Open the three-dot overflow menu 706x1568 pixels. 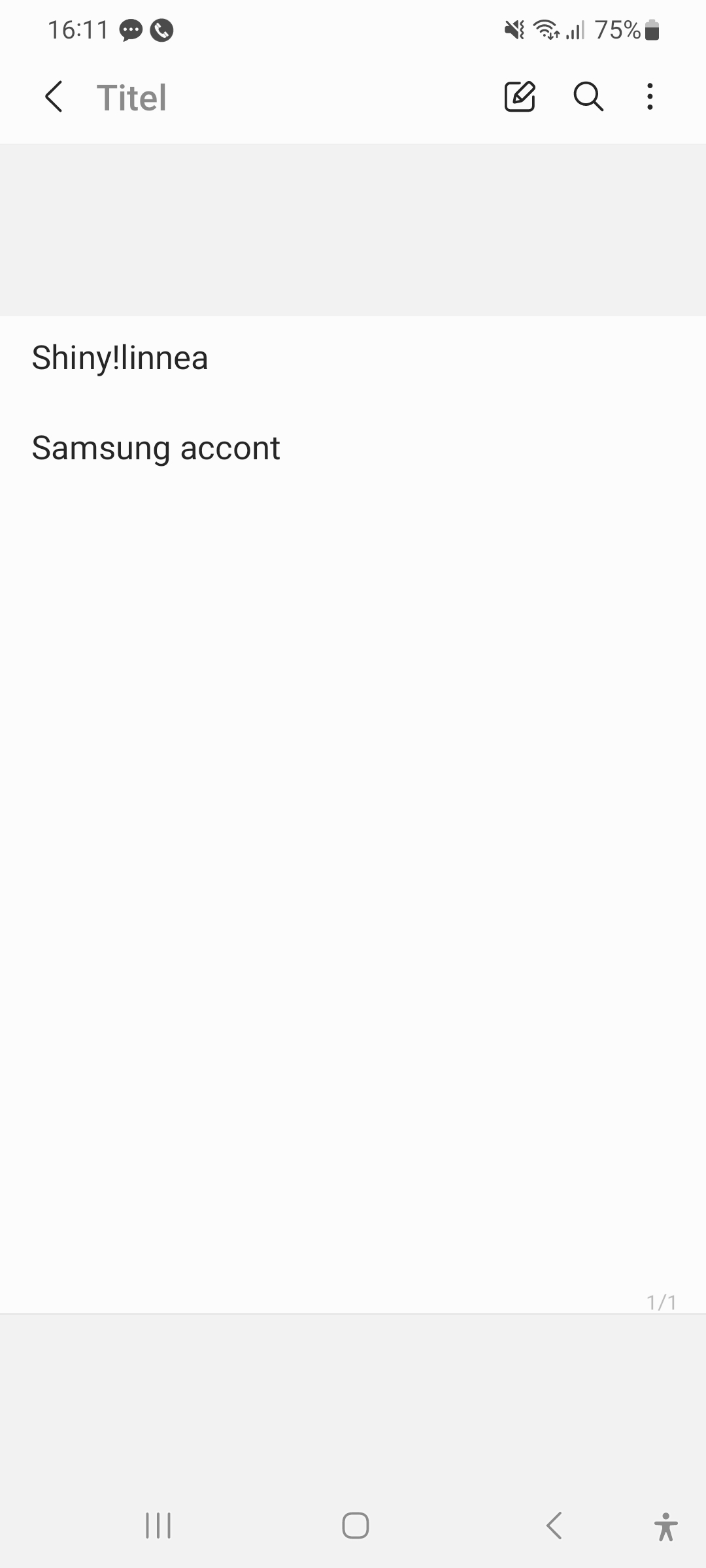(650, 97)
